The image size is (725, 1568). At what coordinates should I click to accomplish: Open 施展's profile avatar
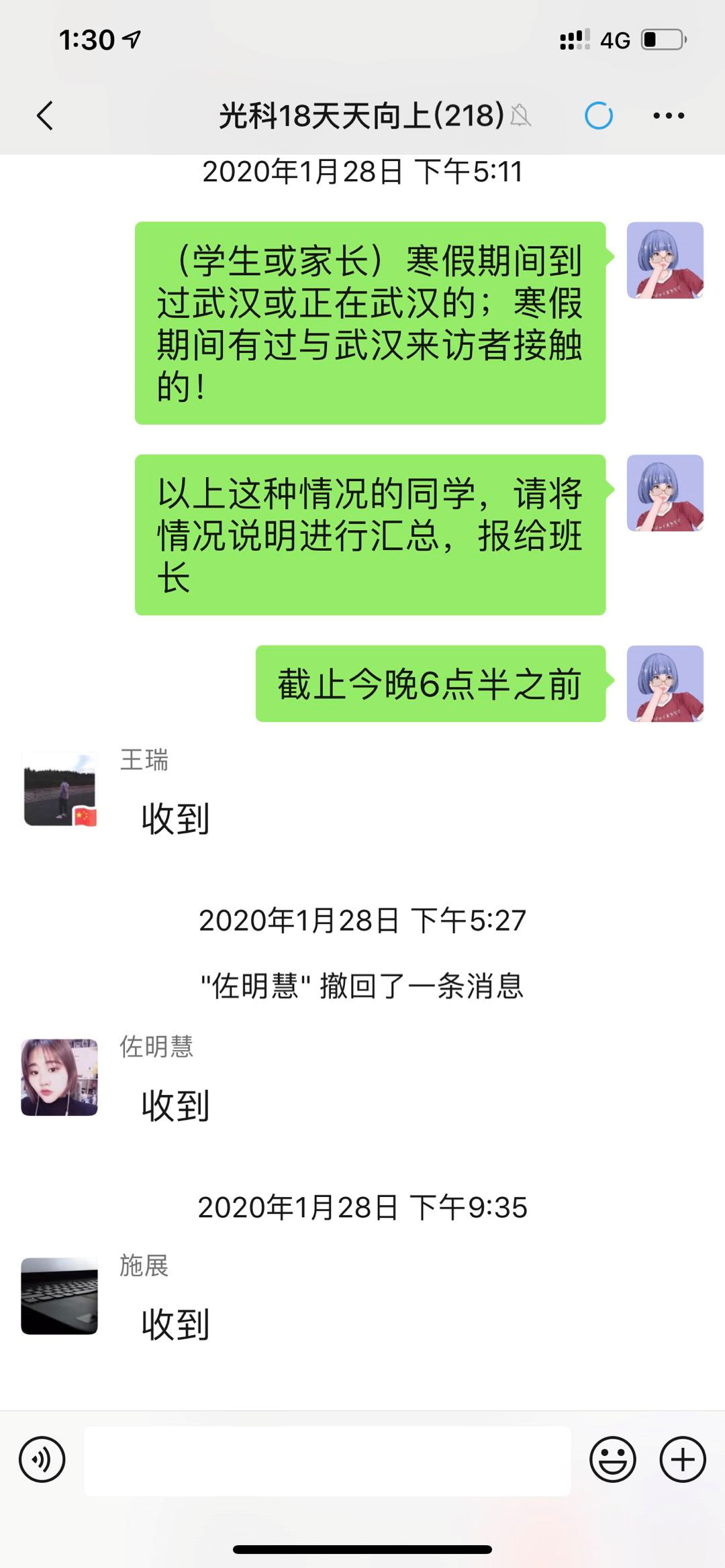point(60,1296)
